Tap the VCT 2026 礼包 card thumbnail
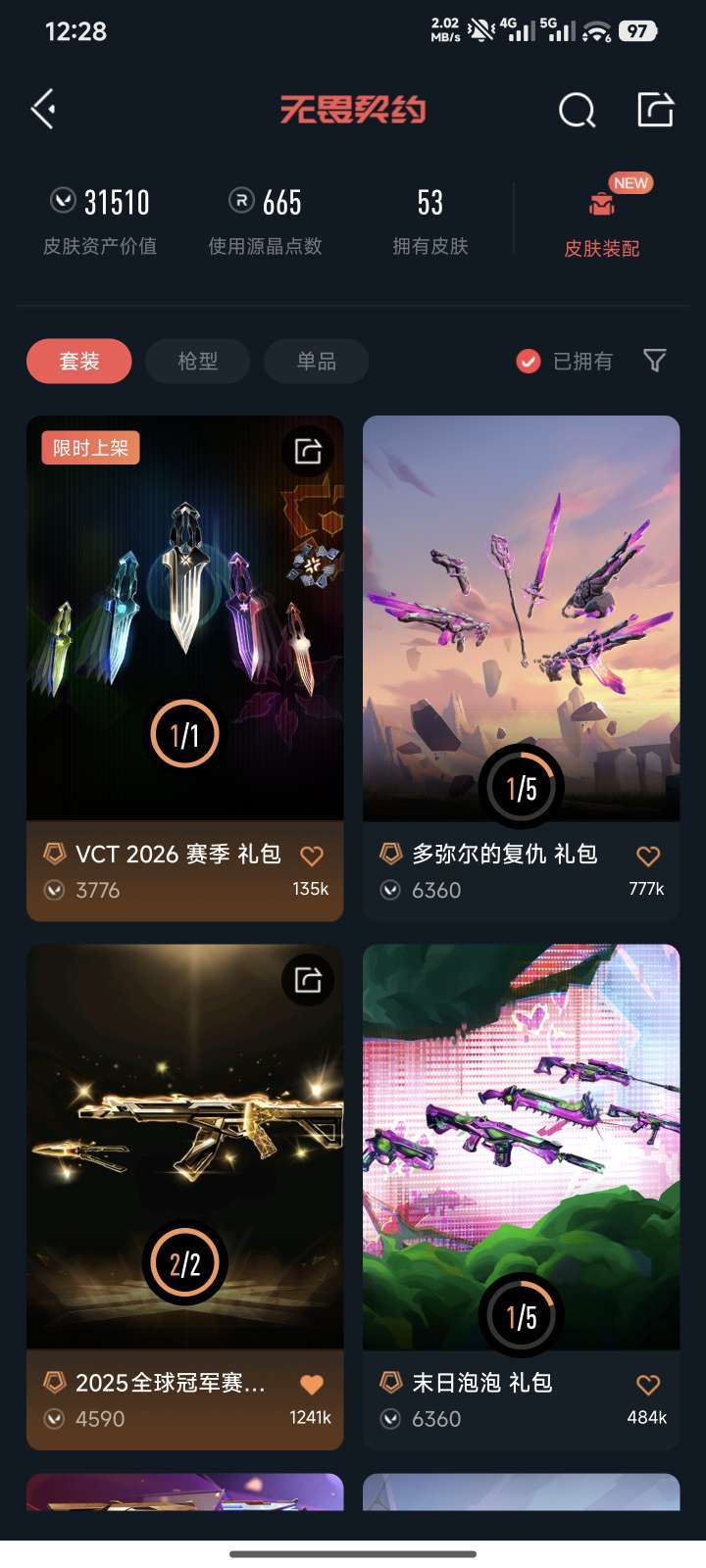The image size is (706, 1568). point(184,617)
